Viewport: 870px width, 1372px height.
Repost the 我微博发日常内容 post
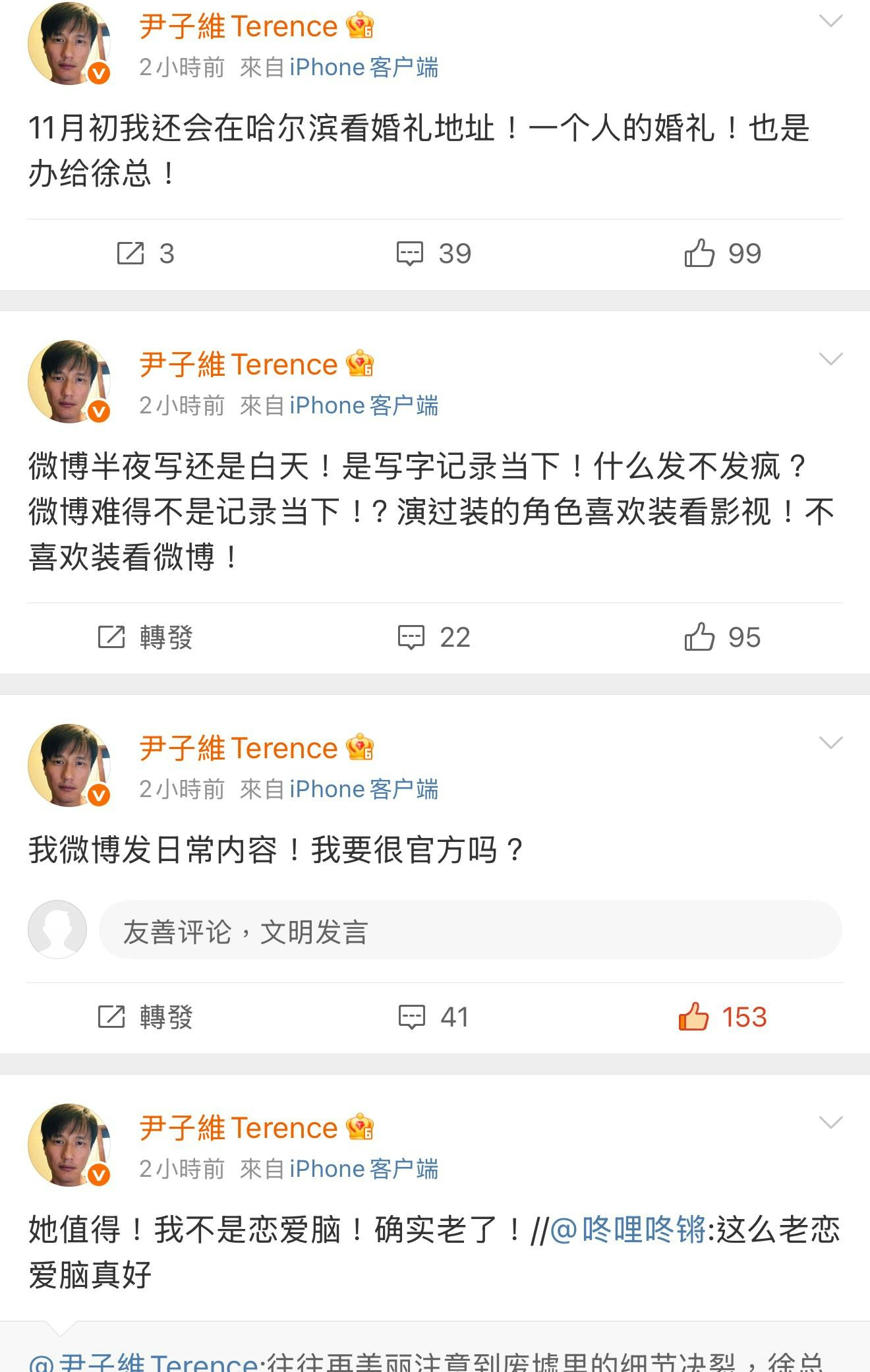pos(145,1017)
